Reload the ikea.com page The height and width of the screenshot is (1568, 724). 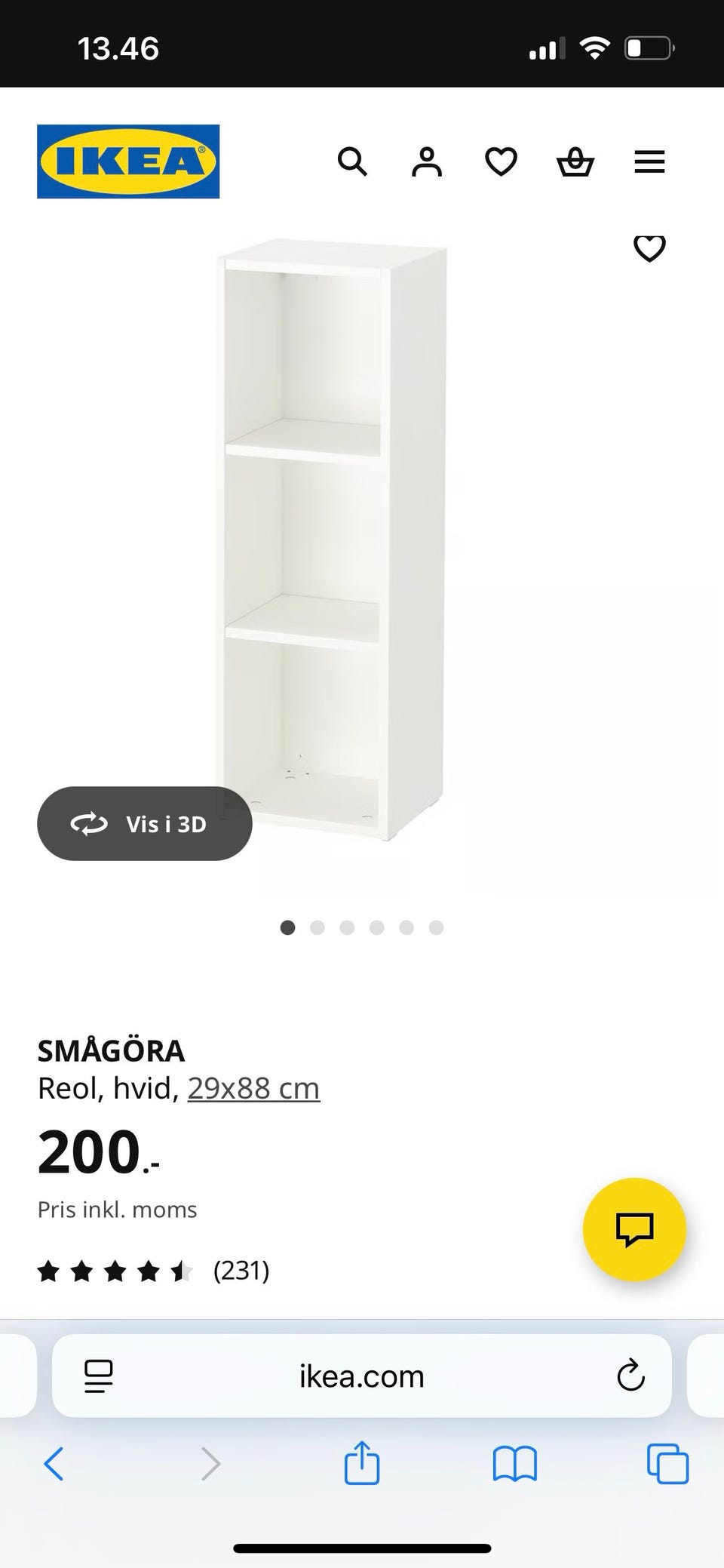630,1376
